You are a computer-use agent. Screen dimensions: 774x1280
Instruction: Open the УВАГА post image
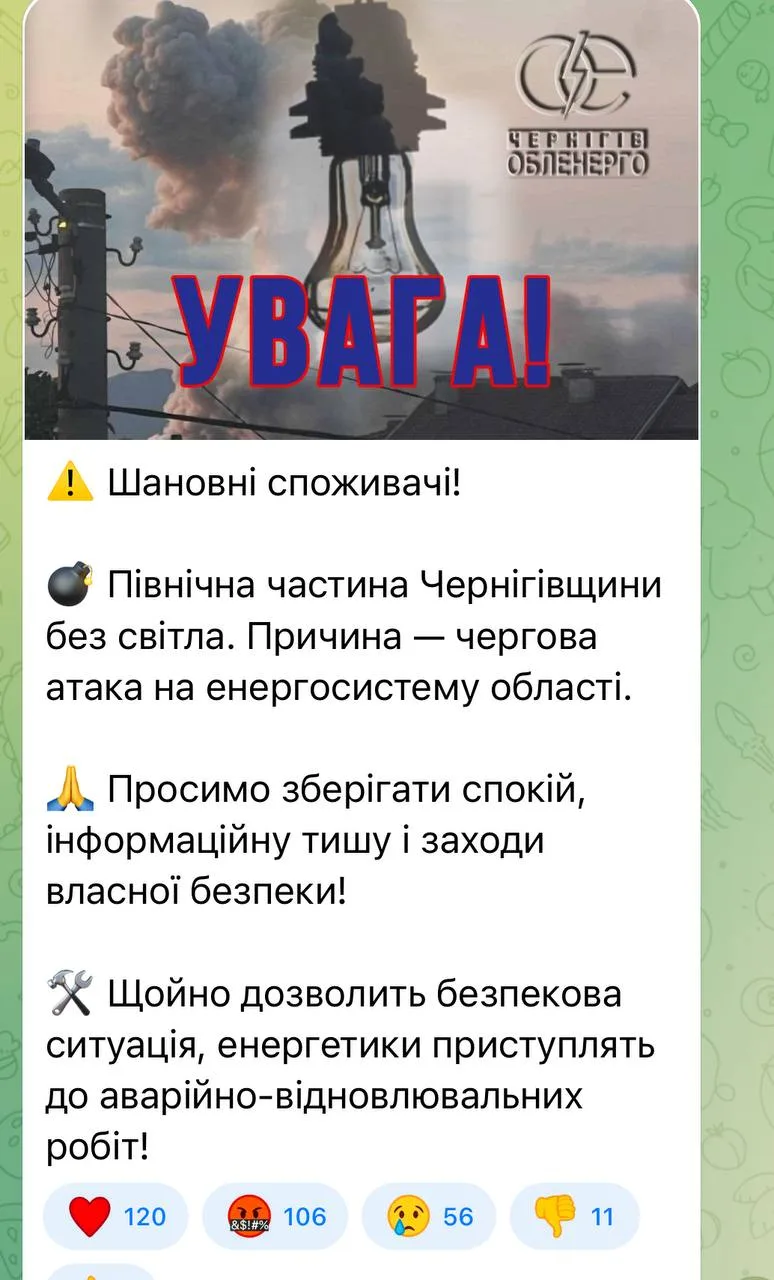click(x=360, y=220)
